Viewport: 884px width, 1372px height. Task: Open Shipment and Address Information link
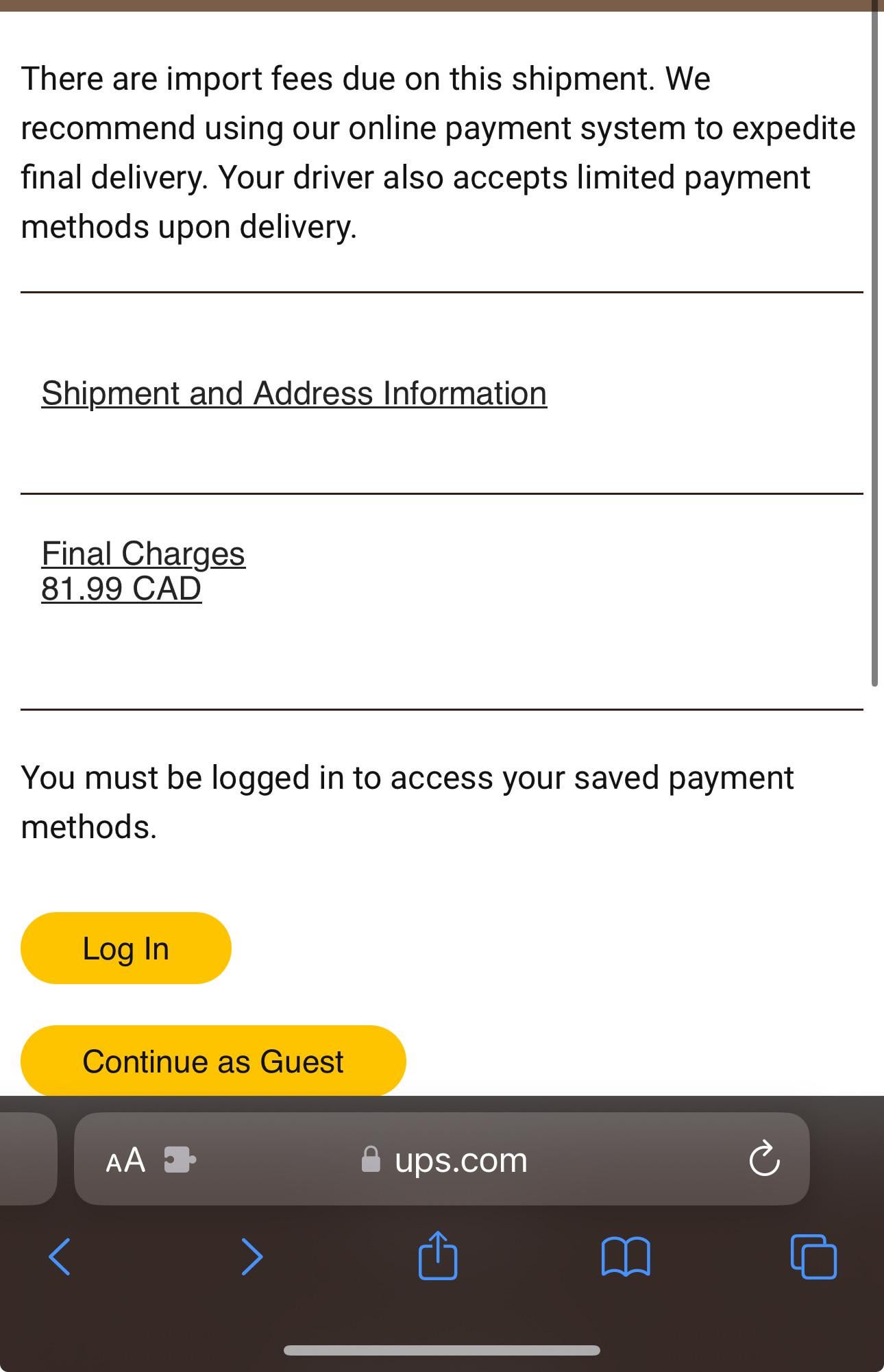coord(294,393)
